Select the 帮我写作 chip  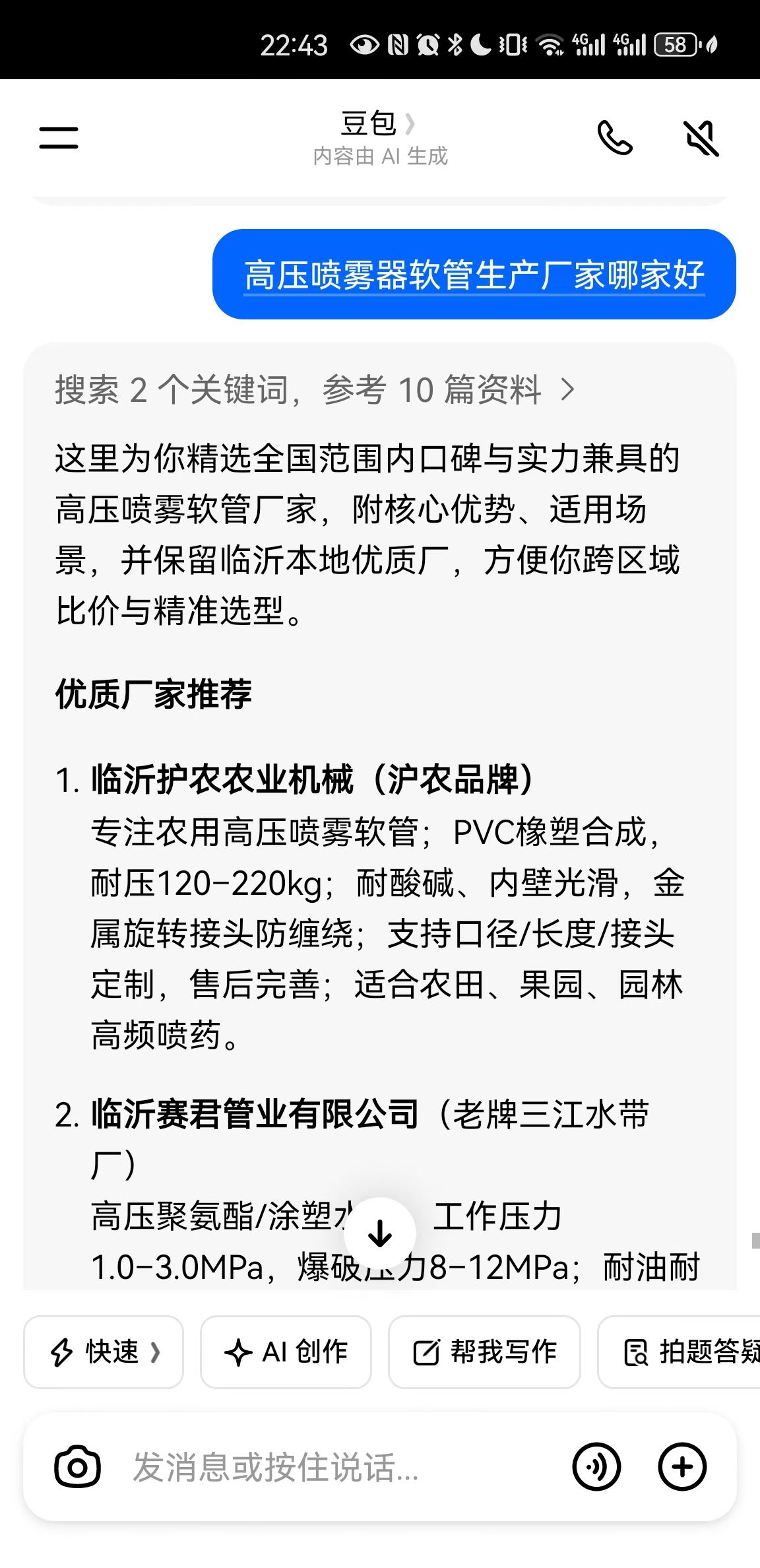(x=484, y=1352)
